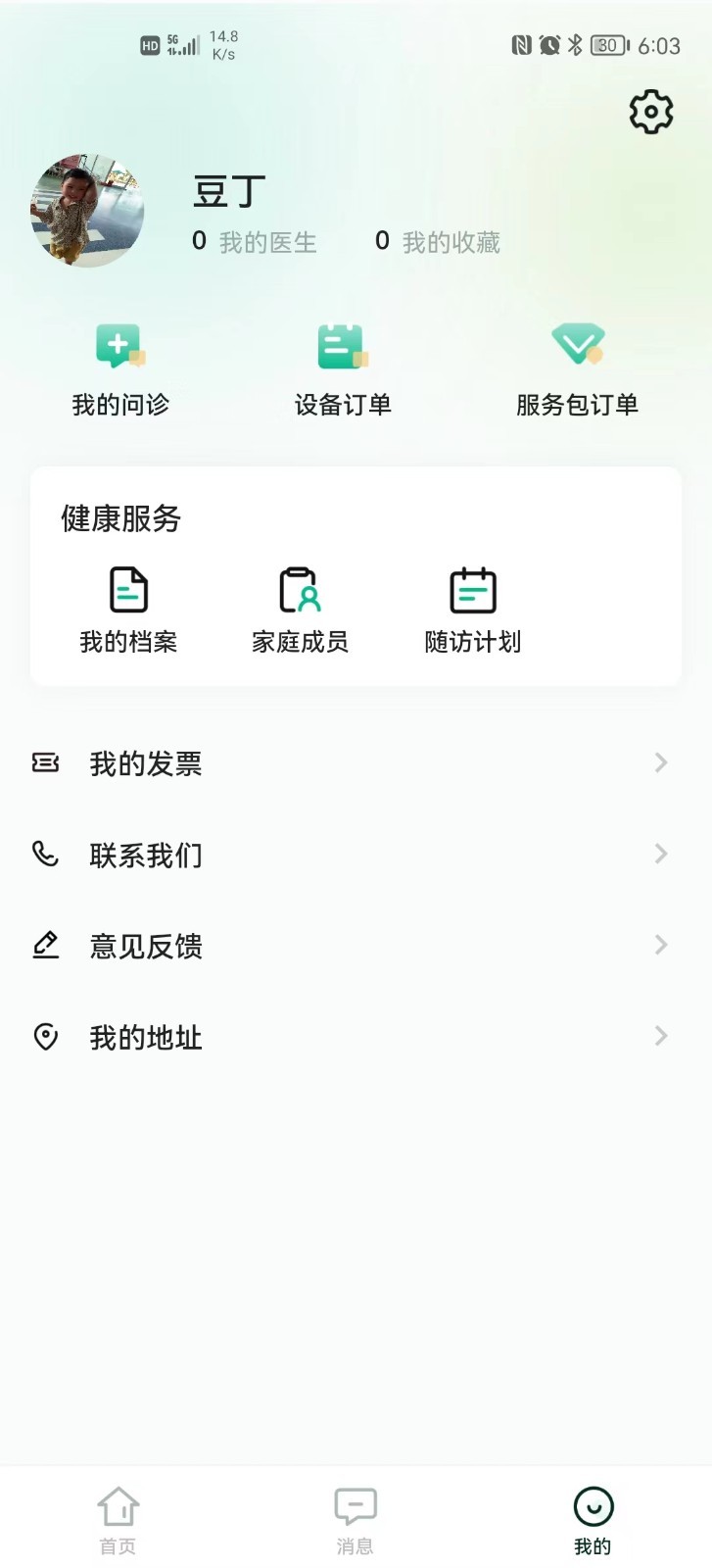This screenshot has height=1568, width=712.
Task: Switch to the 首页 home tab
Action: point(119,1520)
